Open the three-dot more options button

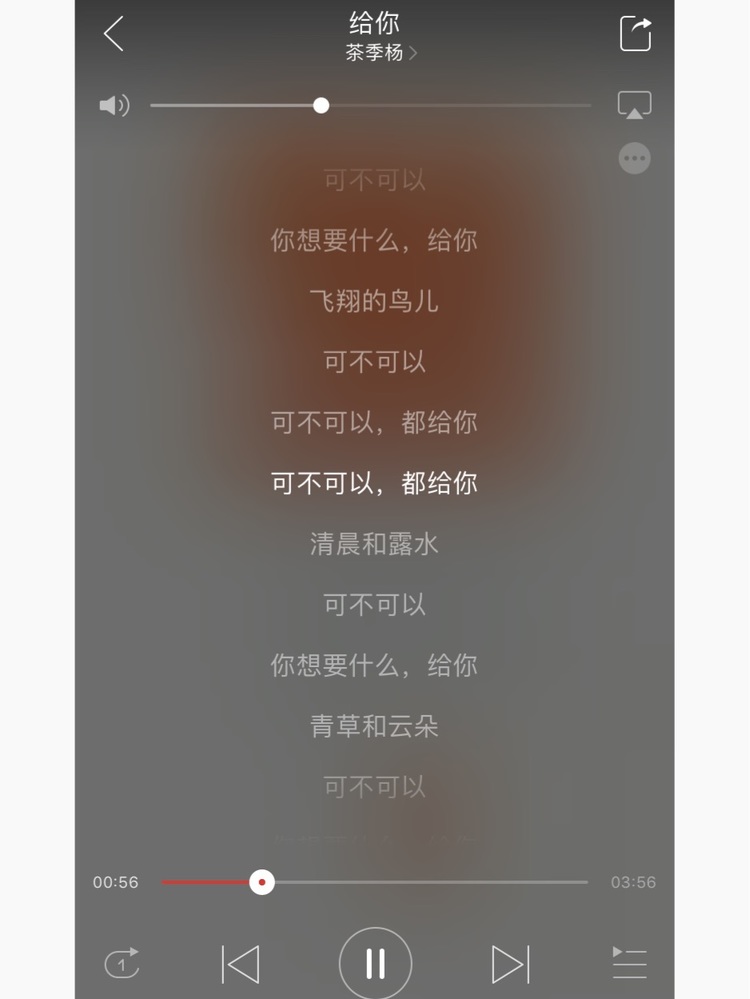click(634, 158)
